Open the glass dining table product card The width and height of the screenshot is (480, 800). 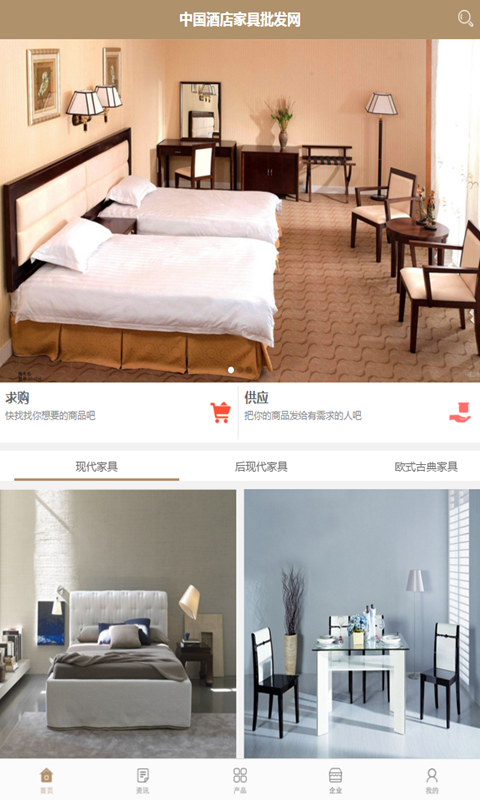pyautogui.click(x=362, y=623)
